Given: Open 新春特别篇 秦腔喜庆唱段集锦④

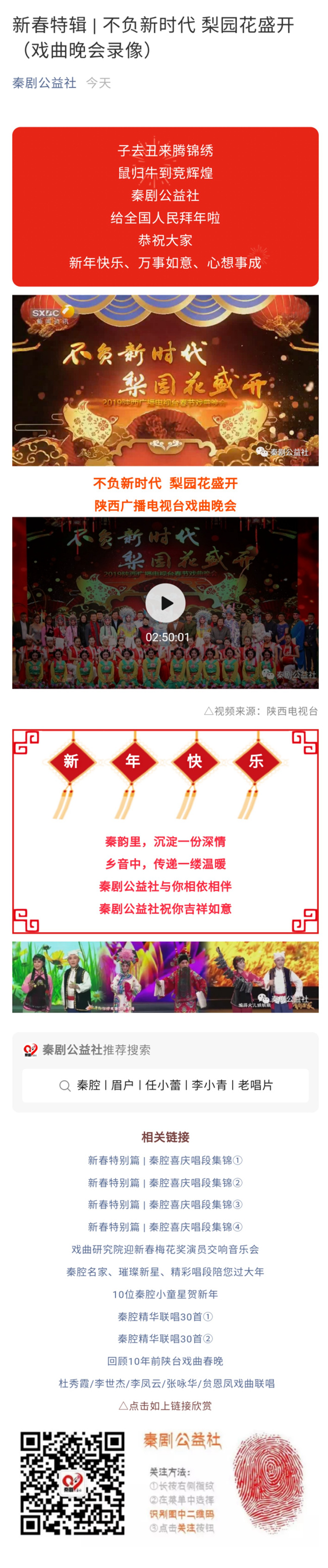Looking at the screenshot, I should point(165,1227).
